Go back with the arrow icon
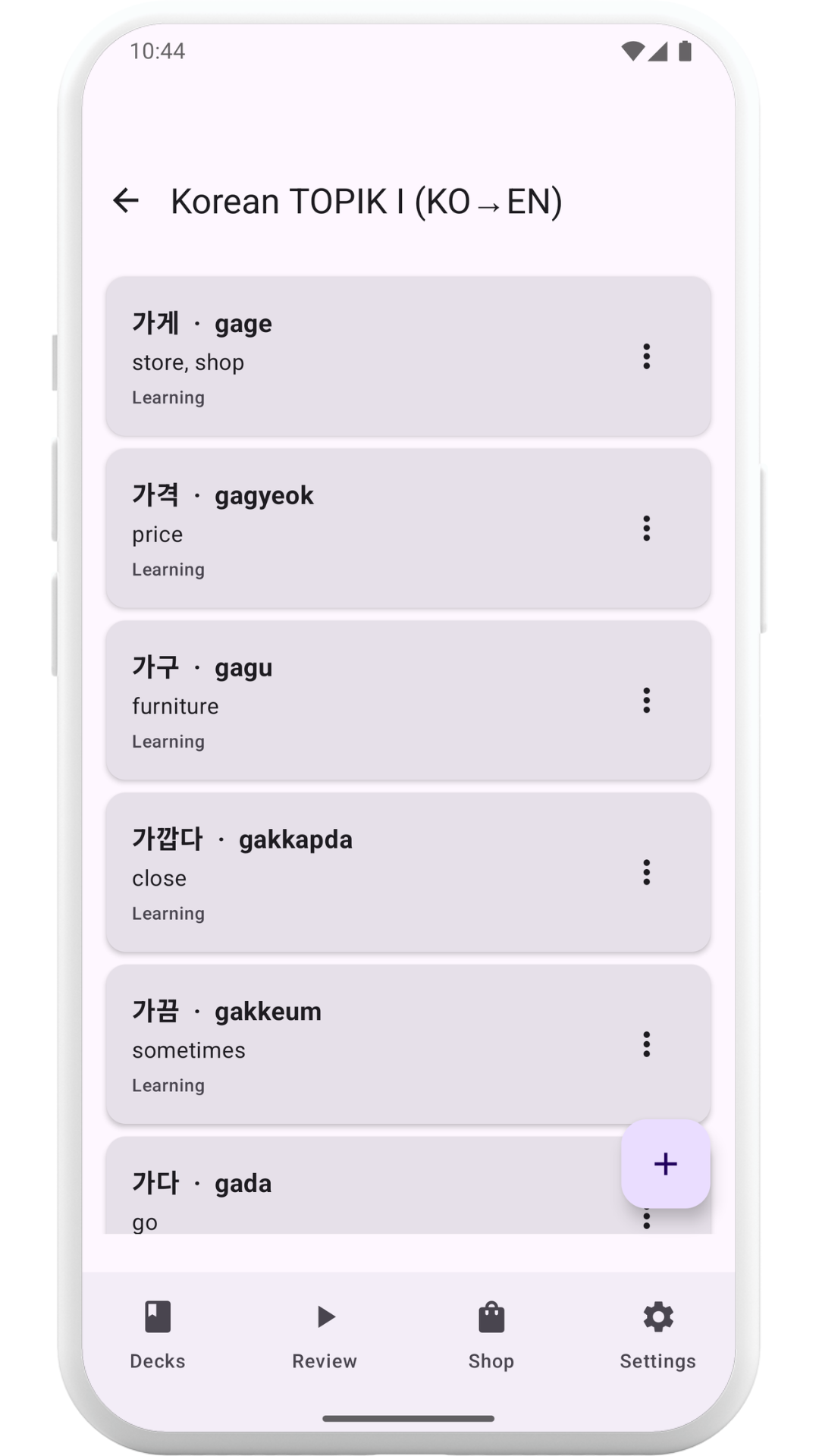This screenshot has width=819, height=1456. point(126,200)
